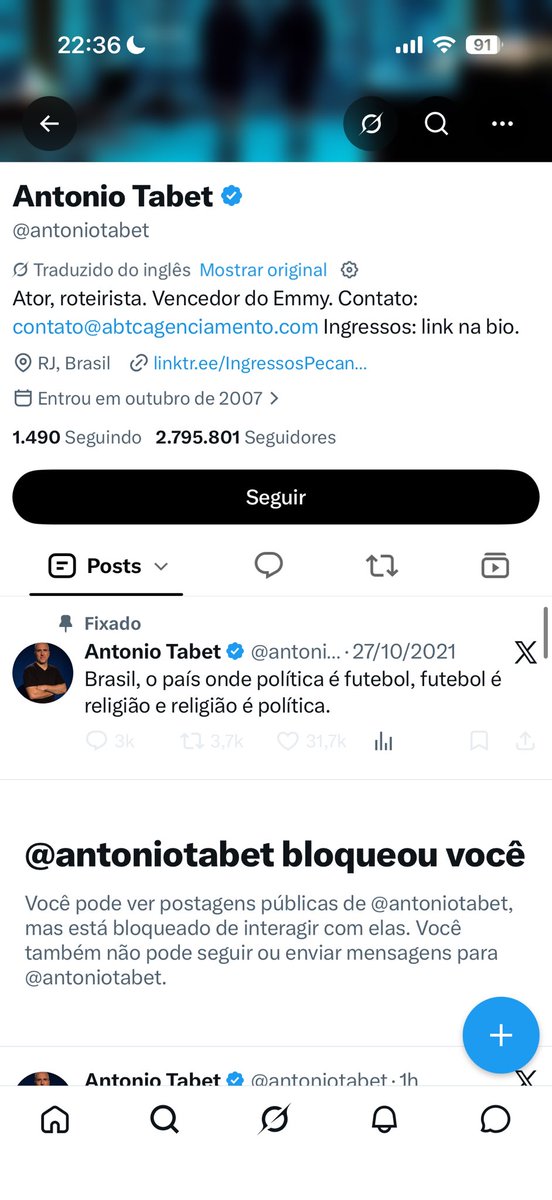Open the three-dot overflow menu
The image size is (552, 1200).
pos(502,124)
